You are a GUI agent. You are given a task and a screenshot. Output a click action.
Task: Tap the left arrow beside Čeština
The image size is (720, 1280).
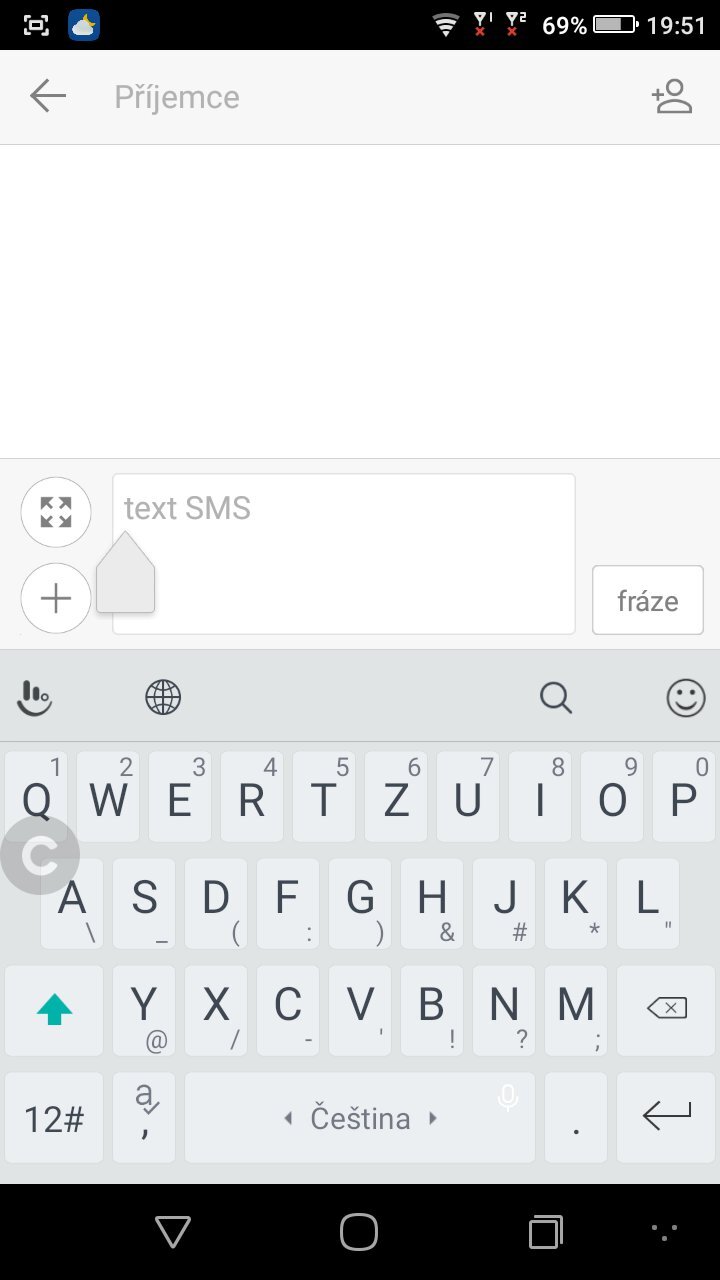(x=289, y=1118)
